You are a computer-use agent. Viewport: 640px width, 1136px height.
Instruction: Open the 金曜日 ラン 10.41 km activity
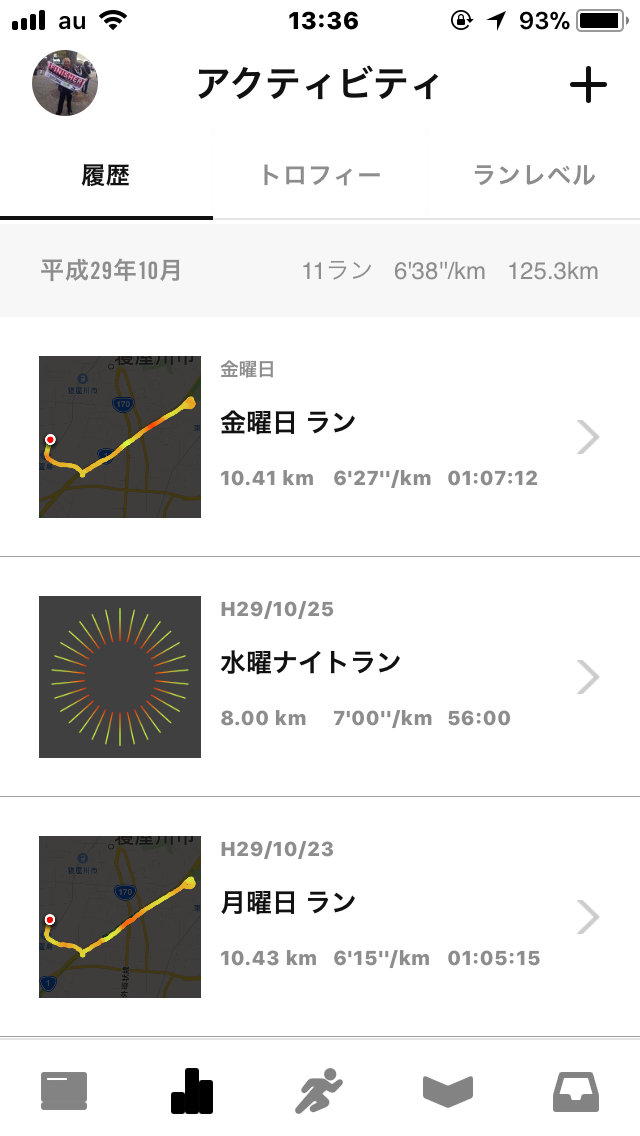click(x=320, y=437)
